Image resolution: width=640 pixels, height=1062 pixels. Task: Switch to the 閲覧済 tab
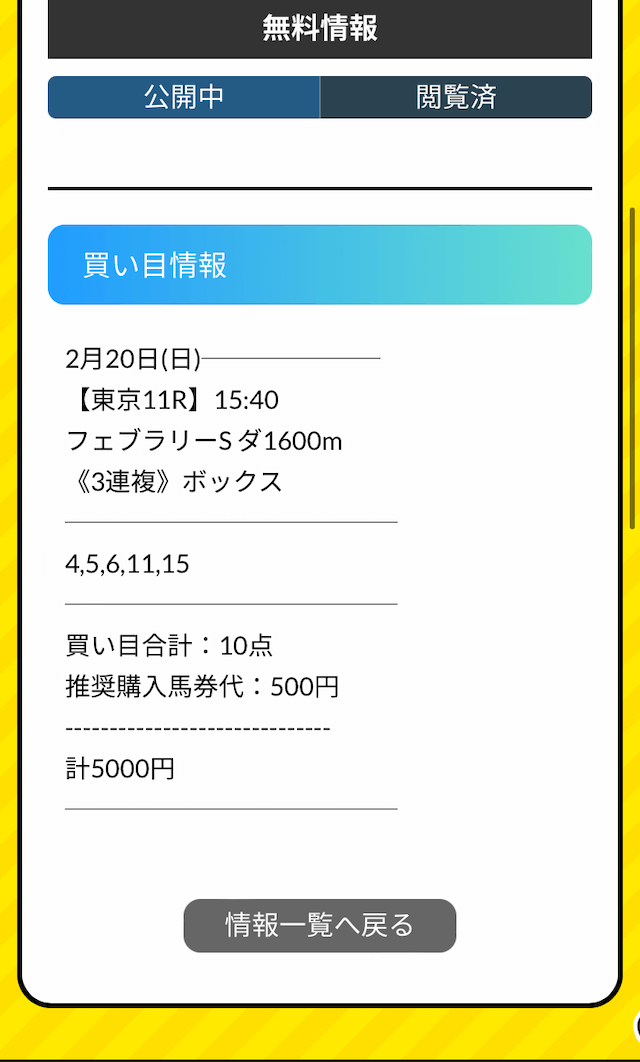pos(456,98)
